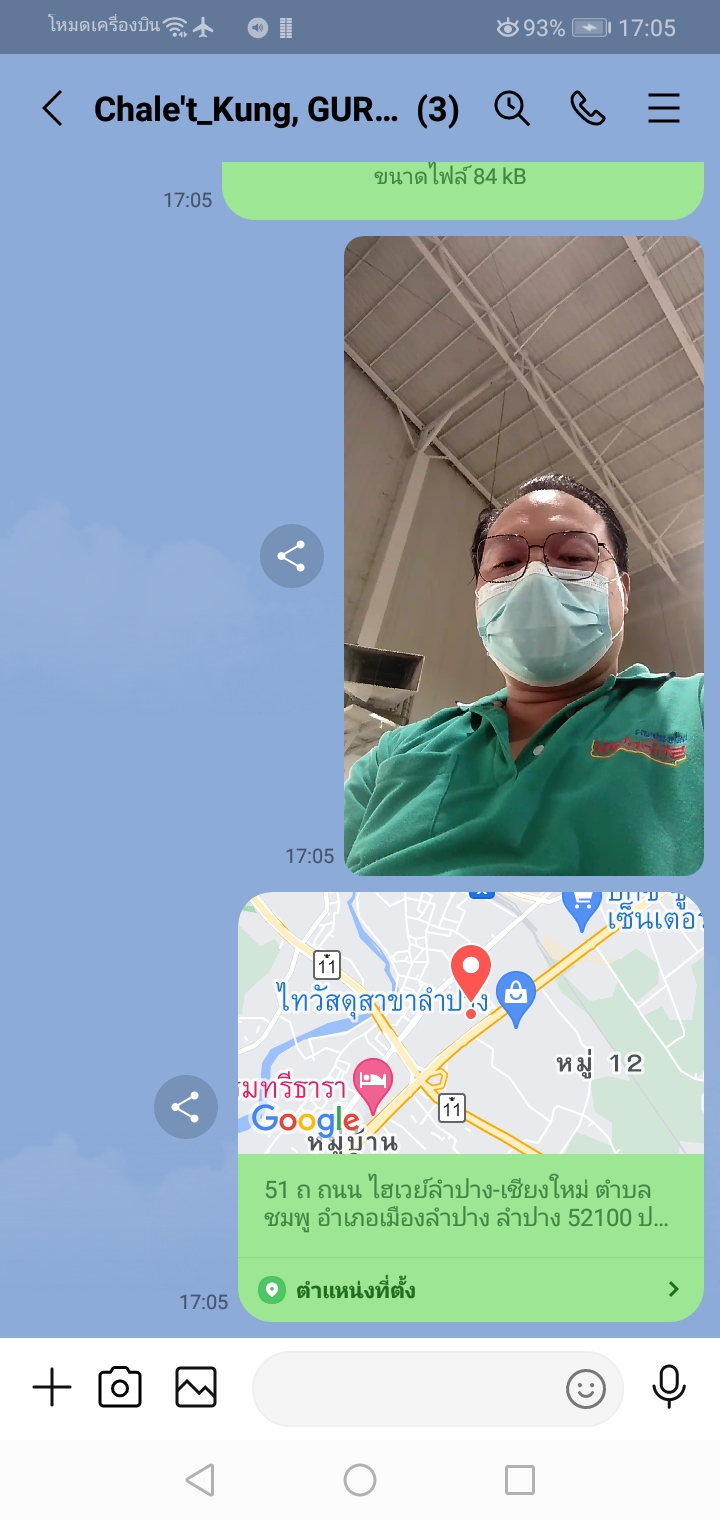720x1520 pixels.
Task: Open the shared map location
Action: pos(470,1022)
